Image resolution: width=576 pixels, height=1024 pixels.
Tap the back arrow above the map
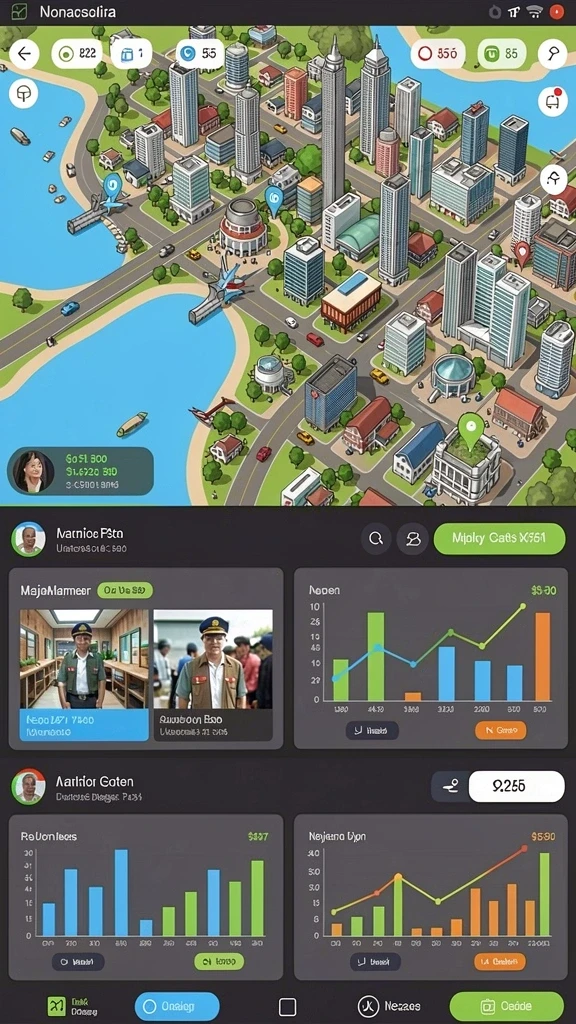[24, 54]
